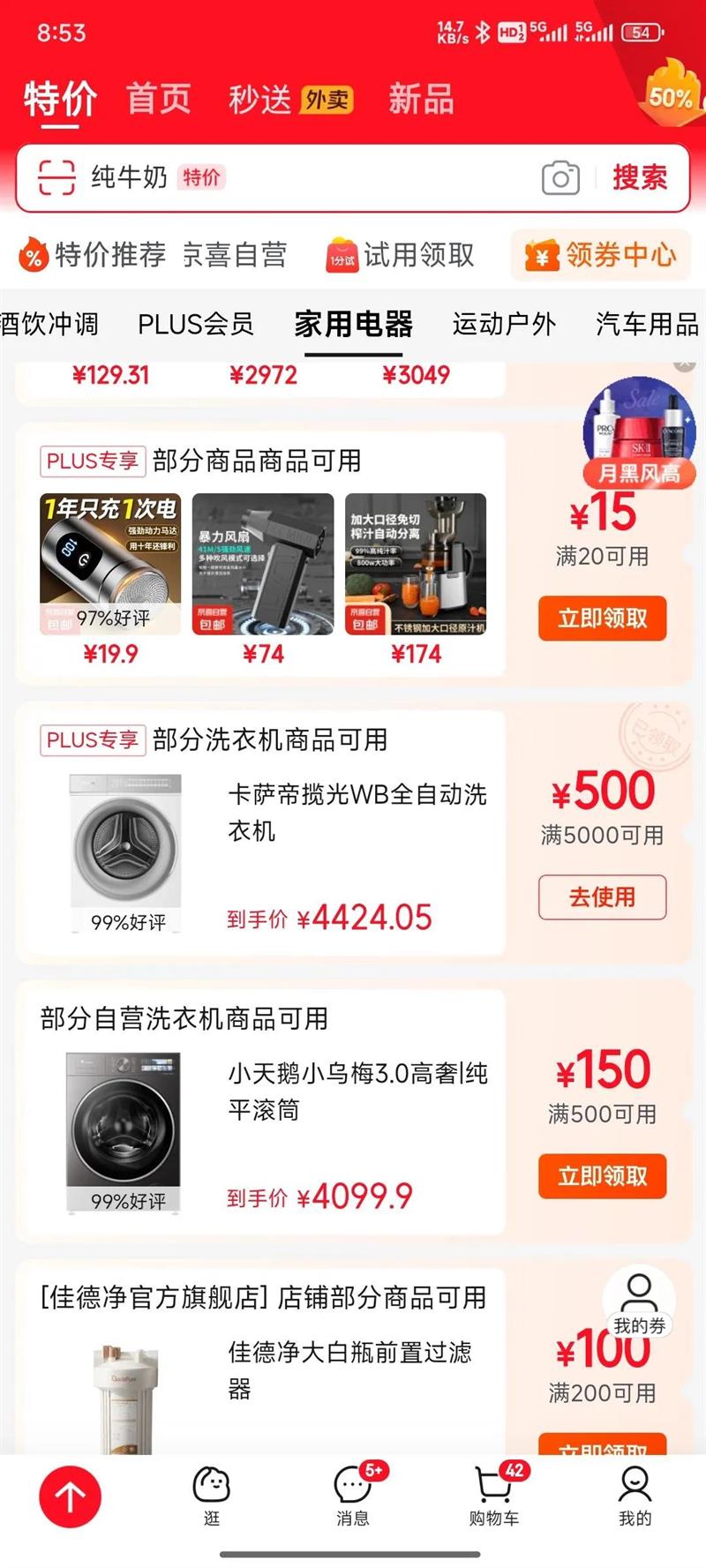Claim the ¥15 coupon with 立即领取
This screenshot has width=706, height=1568.
pyautogui.click(x=602, y=619)
